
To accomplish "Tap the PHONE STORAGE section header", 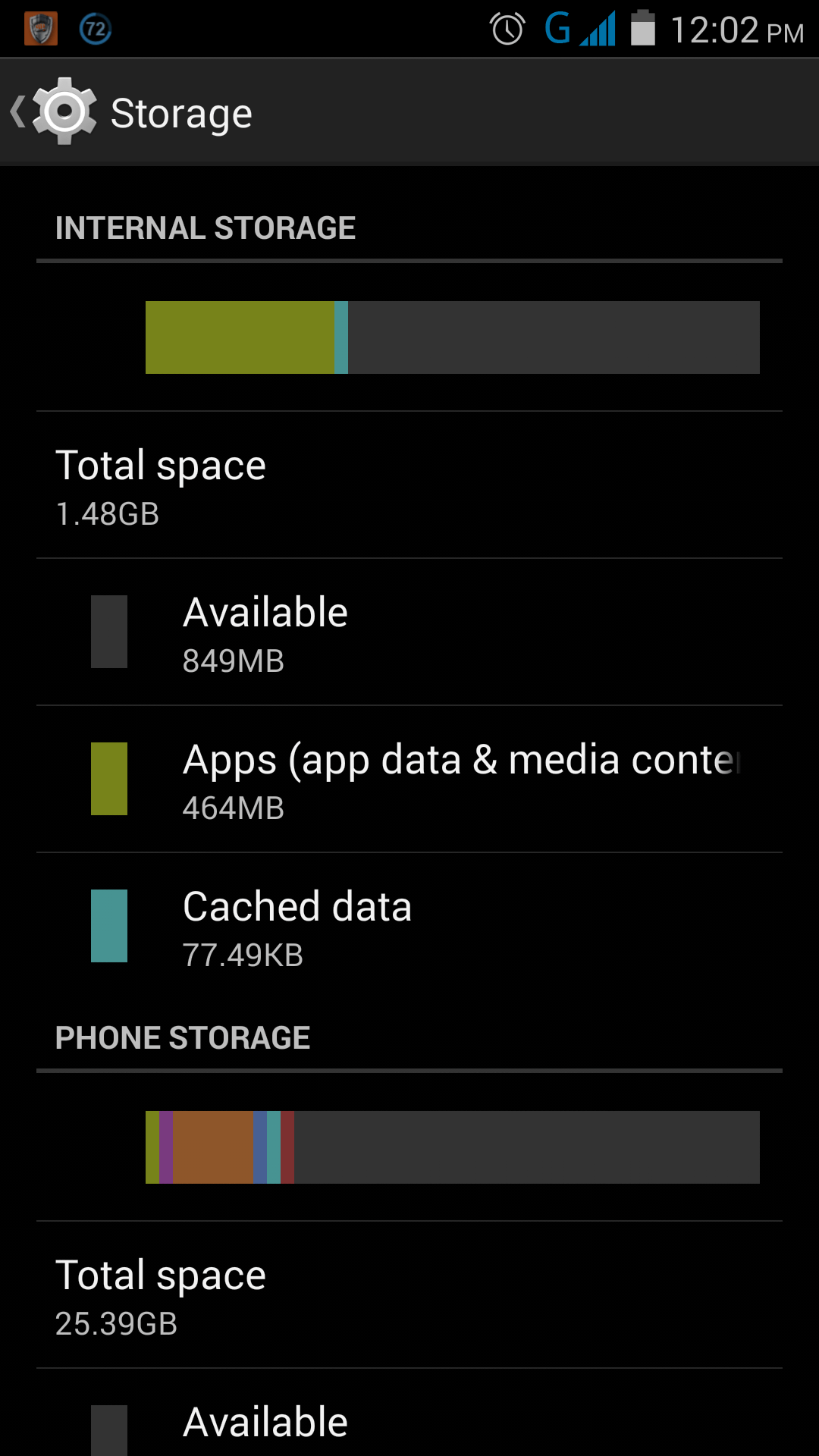I will [182, 1037].
